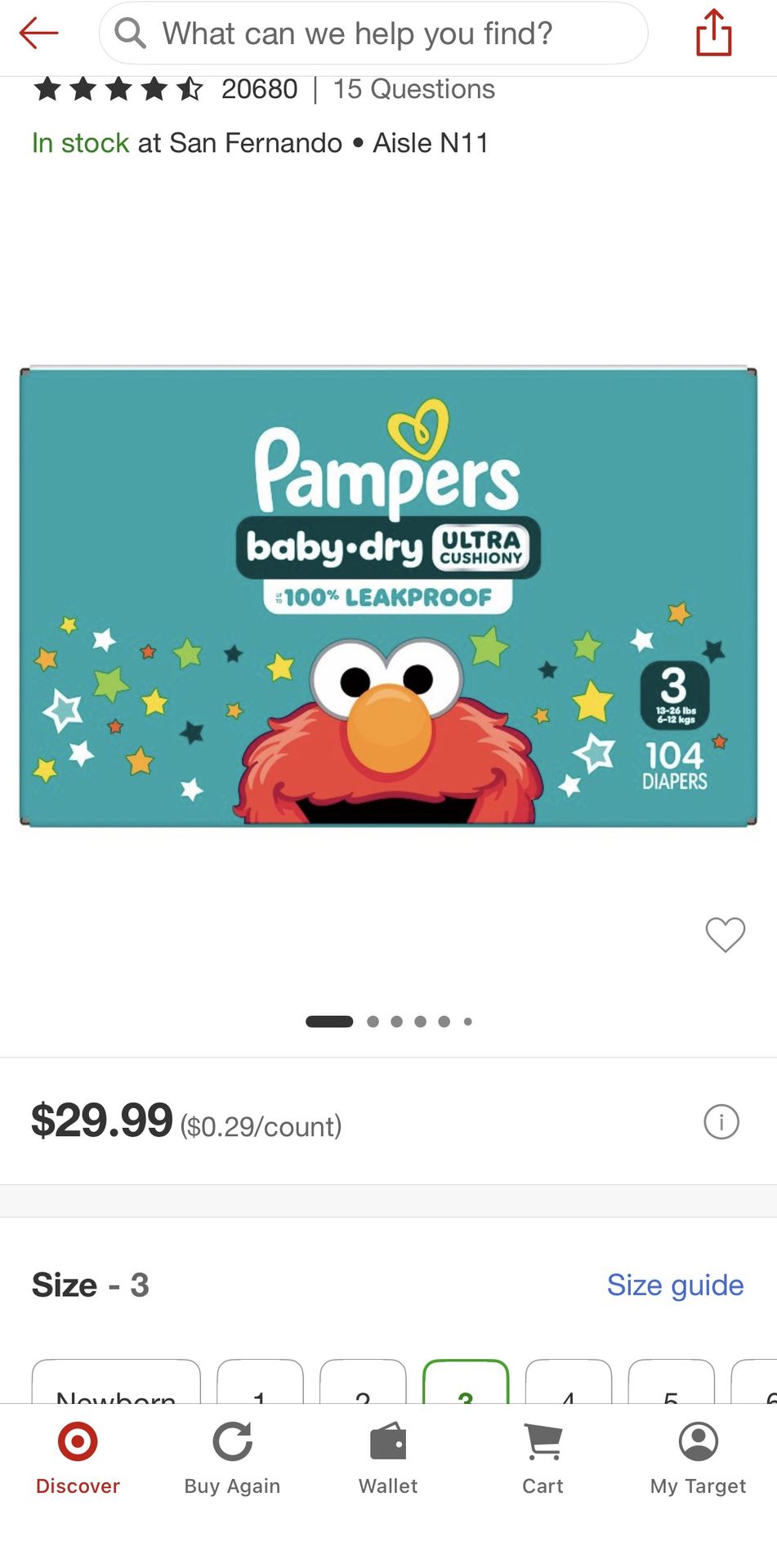777x1568 pixels.
Task: Open the Size guide link
Action: 674,1285
